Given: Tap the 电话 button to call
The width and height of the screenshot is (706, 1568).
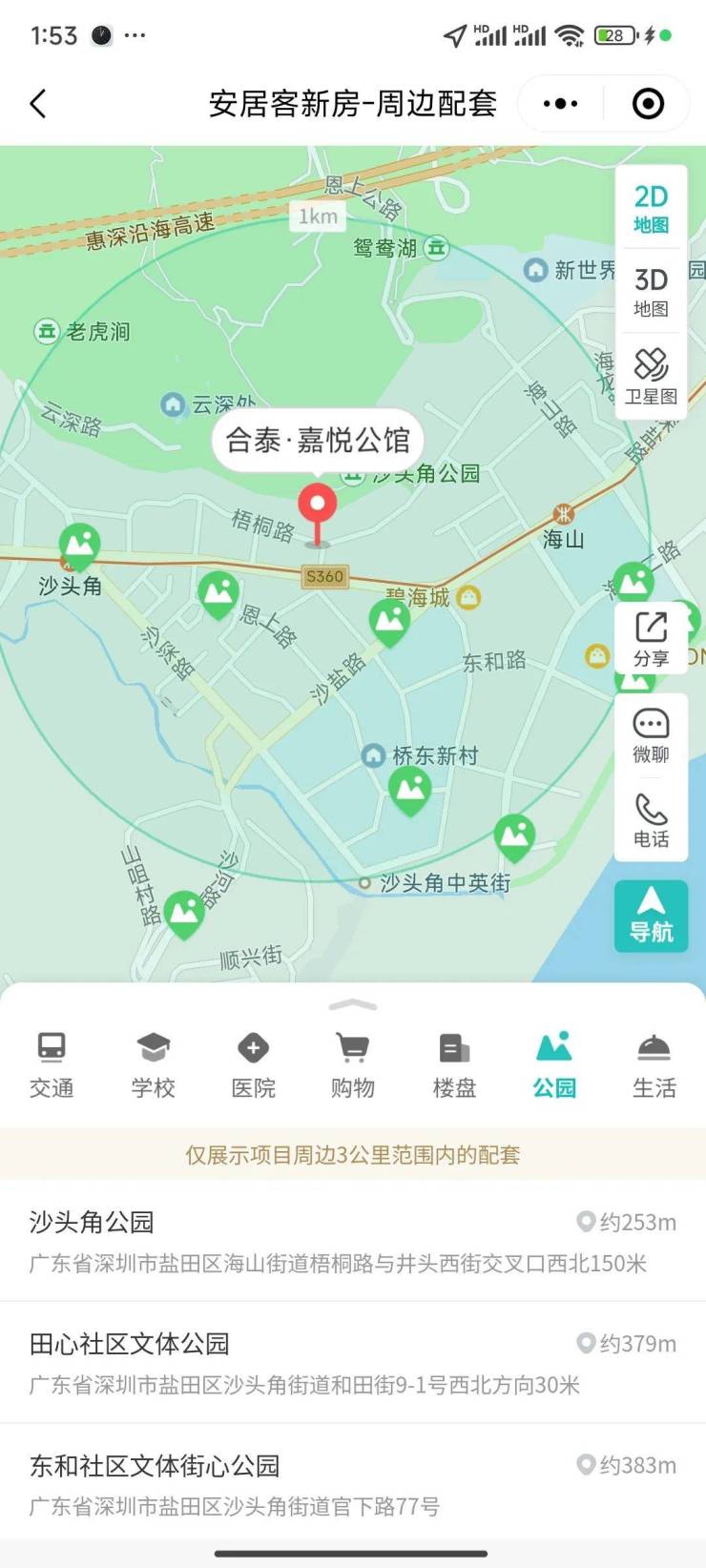Looking at the screenshot, I should click(651, 820).
